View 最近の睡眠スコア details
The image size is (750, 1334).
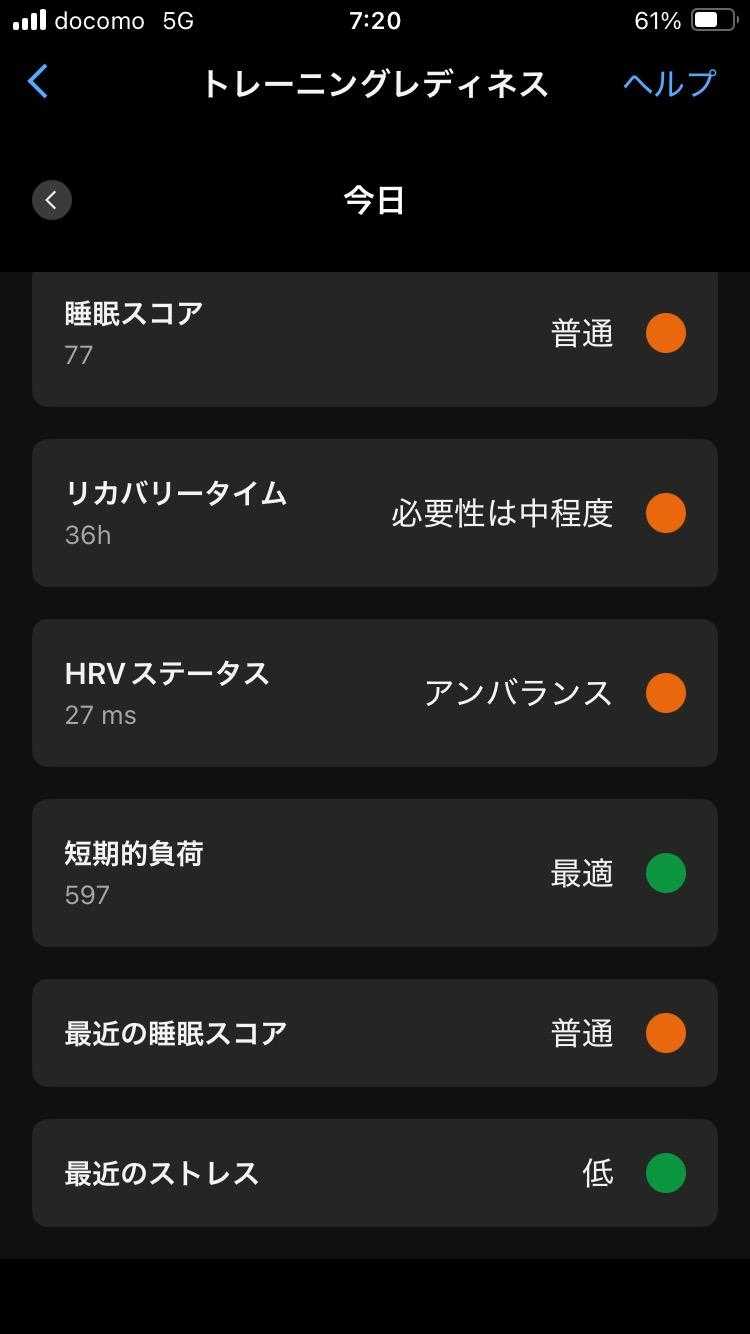(374, 1033)
